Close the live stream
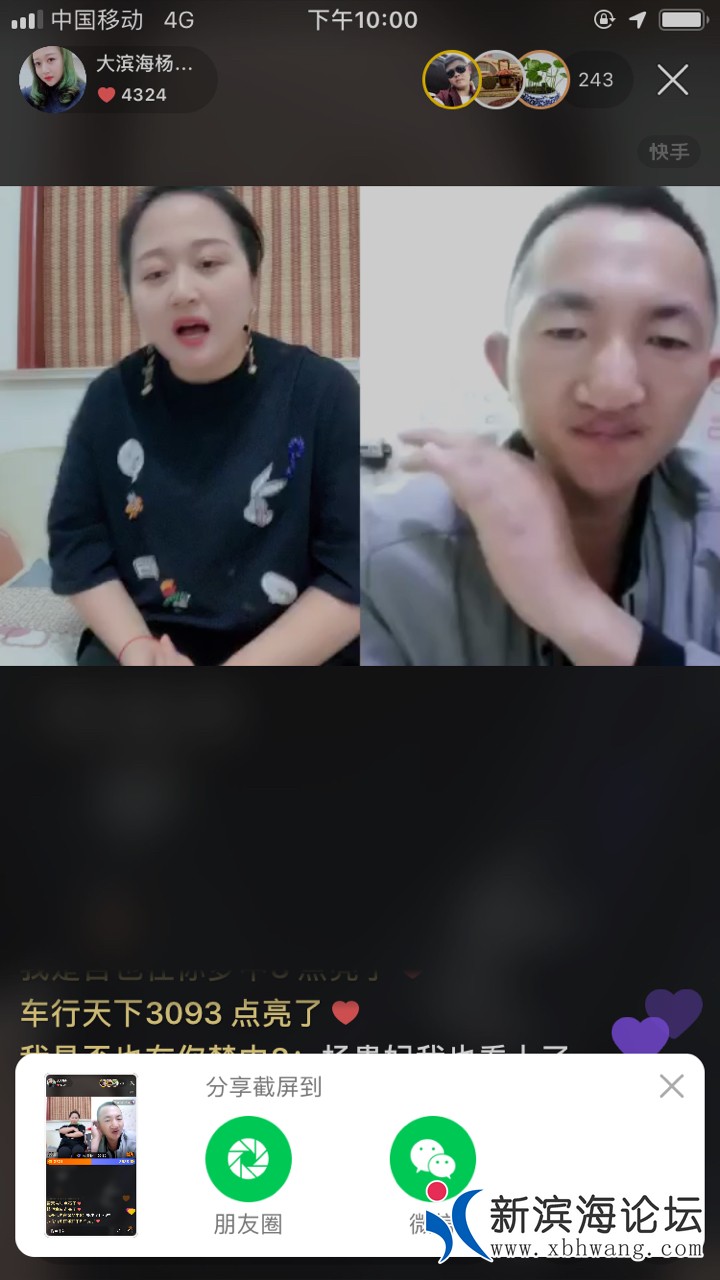 [673, 80]
